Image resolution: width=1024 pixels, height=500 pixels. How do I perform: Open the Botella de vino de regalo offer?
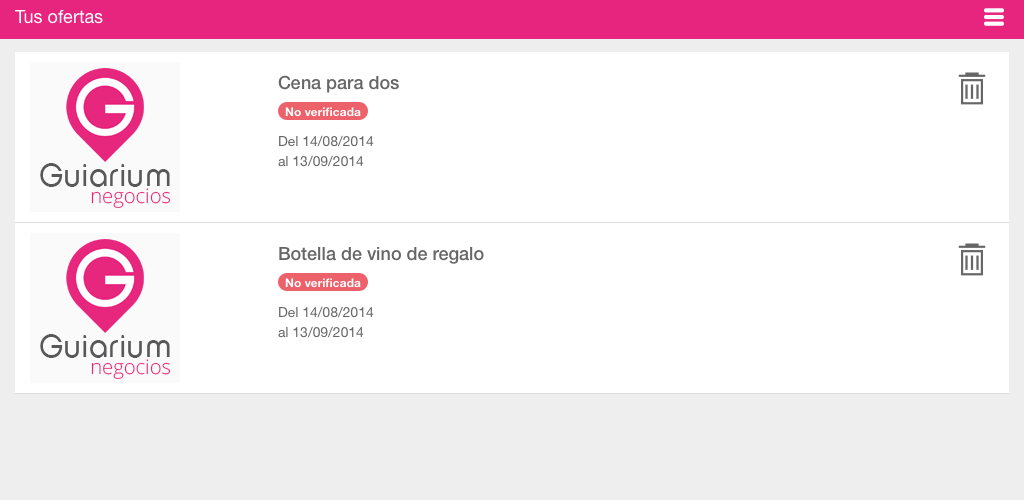tap(380, 255)
